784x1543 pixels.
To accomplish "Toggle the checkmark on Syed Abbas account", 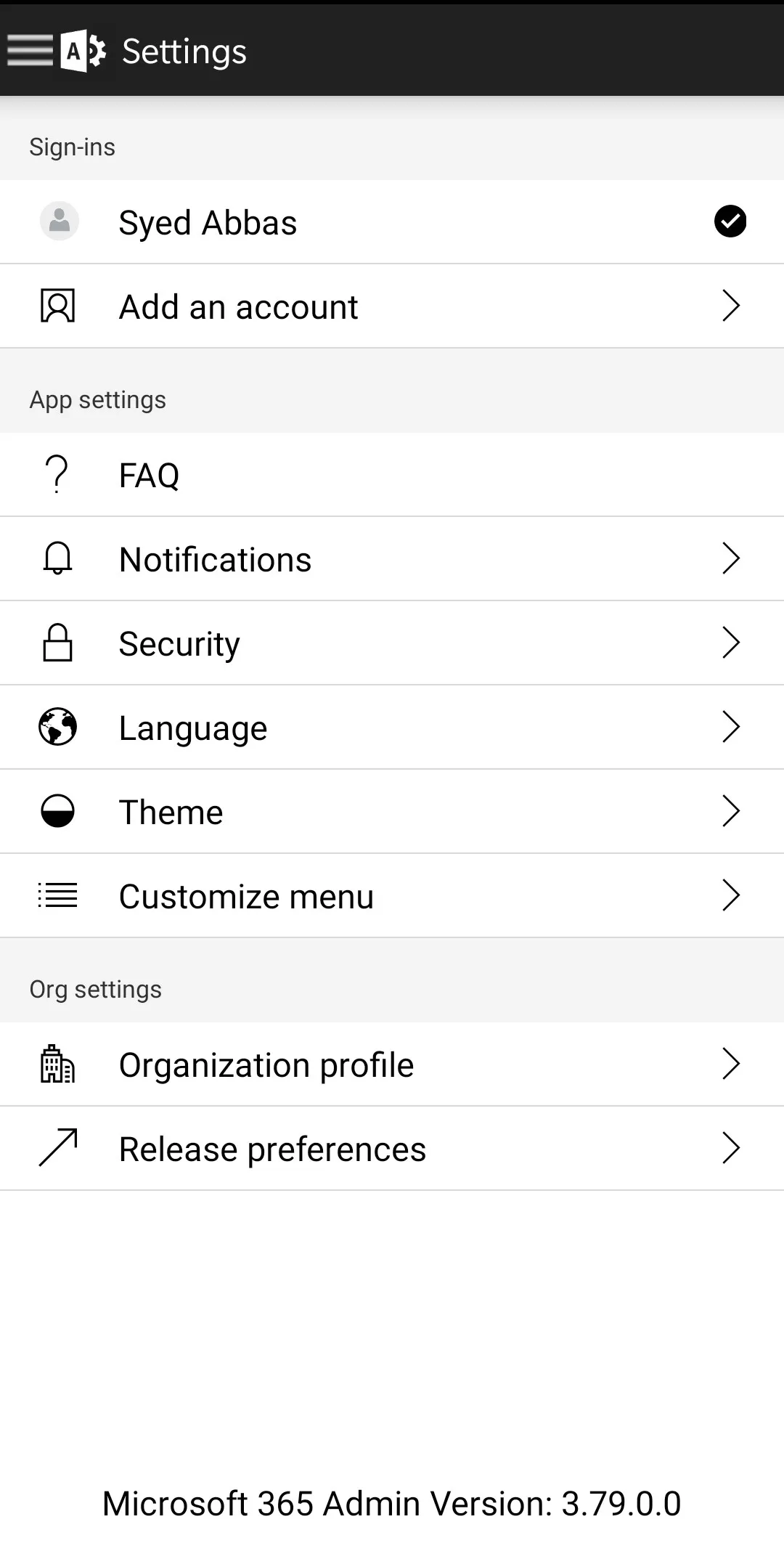I will click(x=730, y=221).
